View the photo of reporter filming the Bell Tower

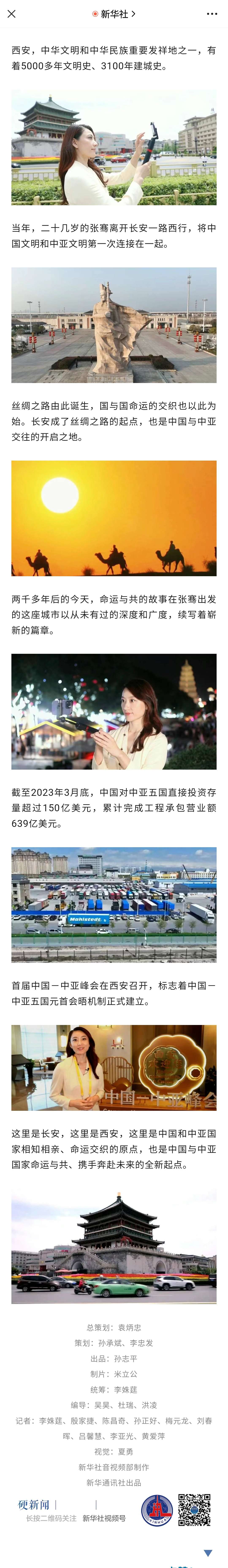114,147
